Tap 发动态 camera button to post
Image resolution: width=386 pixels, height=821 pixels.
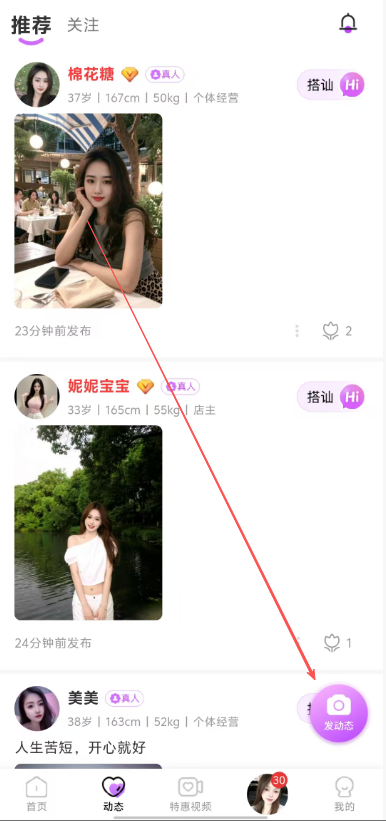339,713
